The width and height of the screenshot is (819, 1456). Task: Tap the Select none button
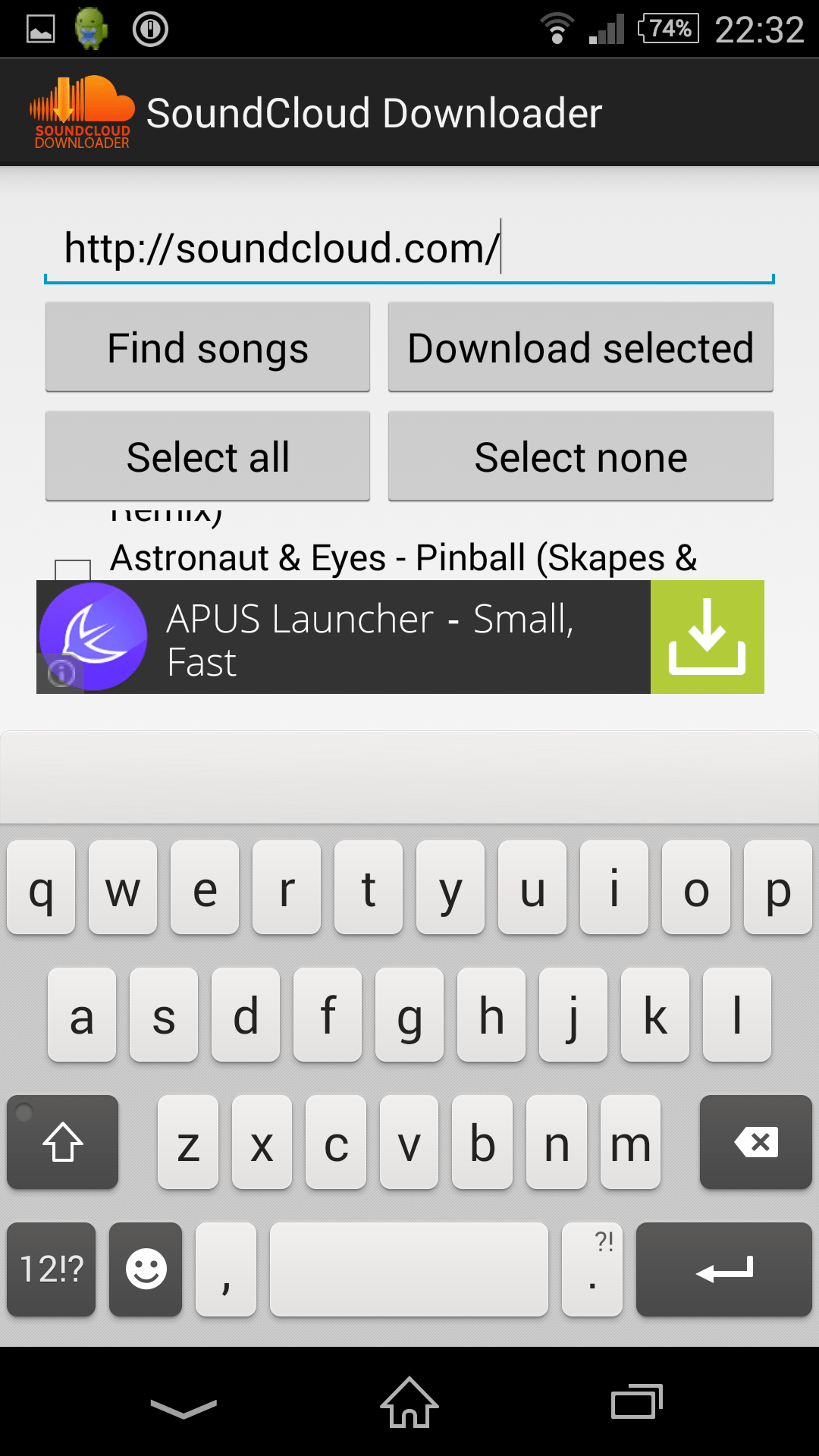click(581, 457)
